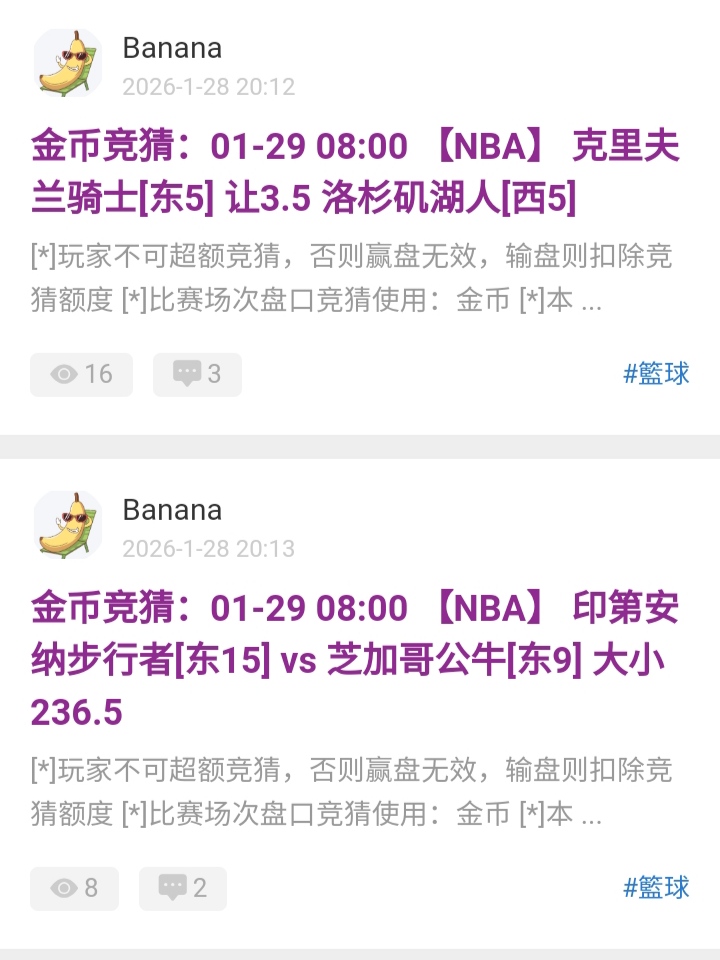This screenshot has width=720, height=960.
Task: Open comments on the Cavaliers Lakers post
Action: (197, 375)
